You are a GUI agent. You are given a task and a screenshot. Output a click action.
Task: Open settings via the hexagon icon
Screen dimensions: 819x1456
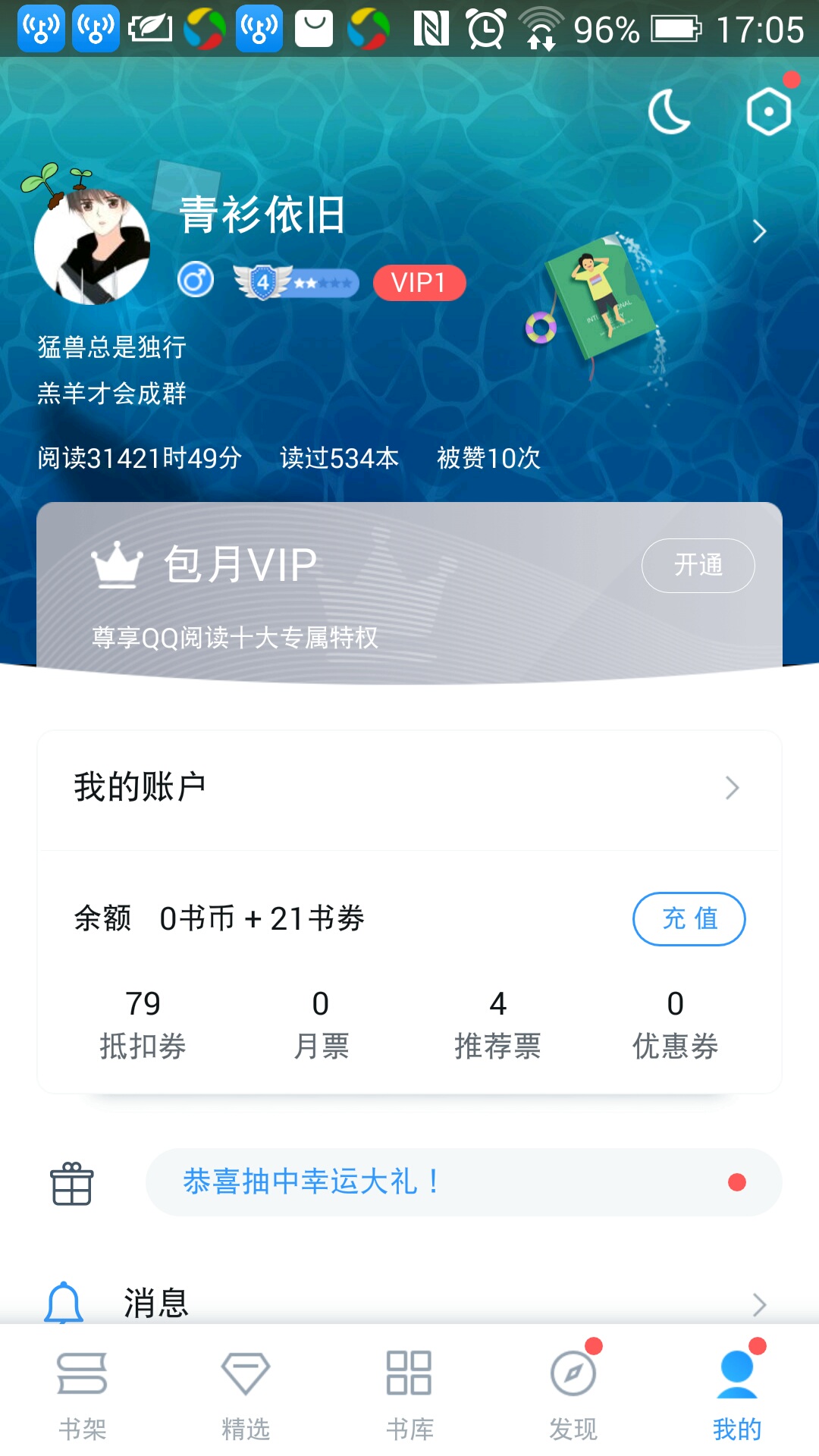[769, 112]
